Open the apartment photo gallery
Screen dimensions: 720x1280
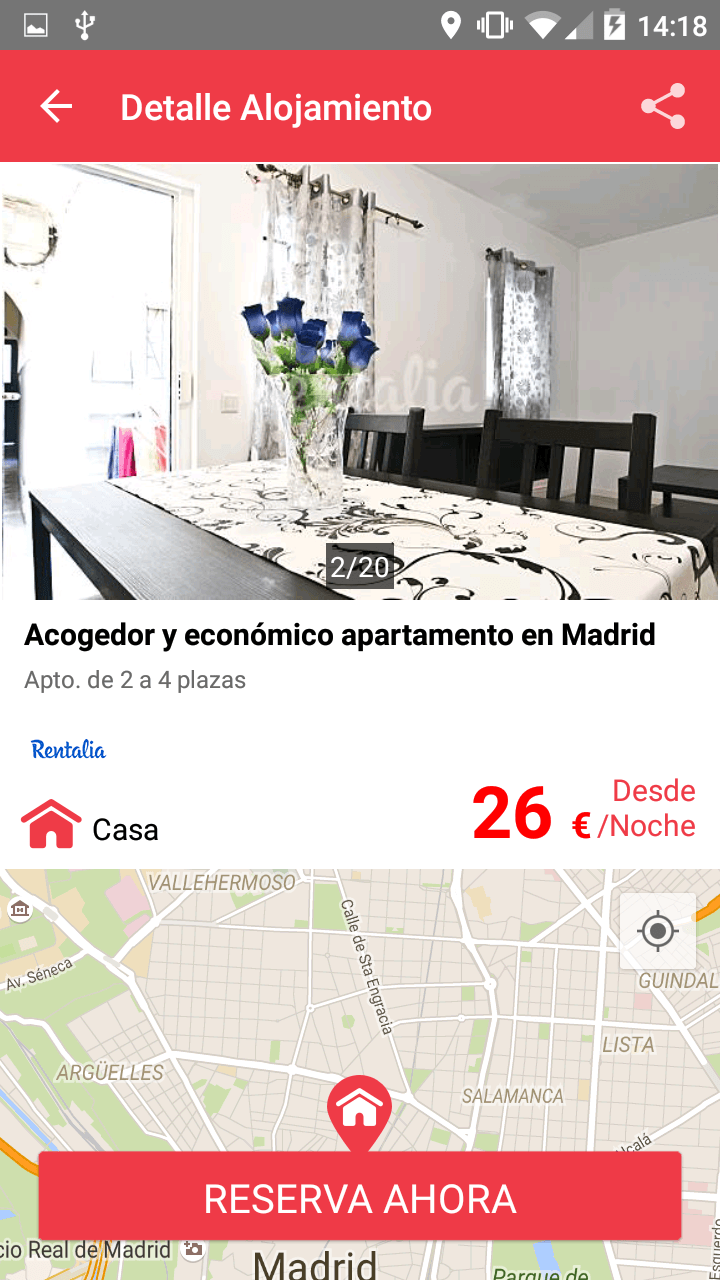(360, 382)
